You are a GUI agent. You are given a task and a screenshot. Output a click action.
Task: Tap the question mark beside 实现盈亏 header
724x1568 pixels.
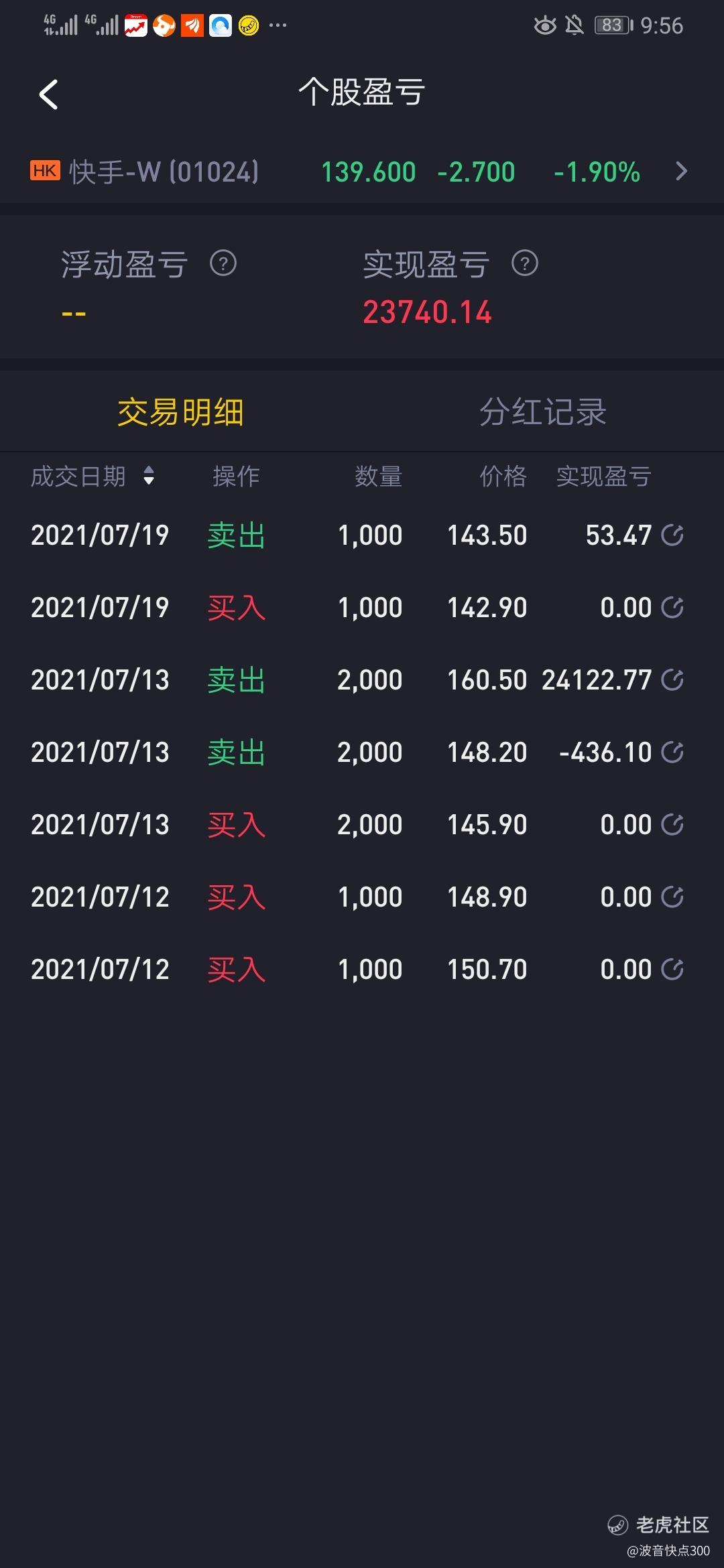coord(525,263)
